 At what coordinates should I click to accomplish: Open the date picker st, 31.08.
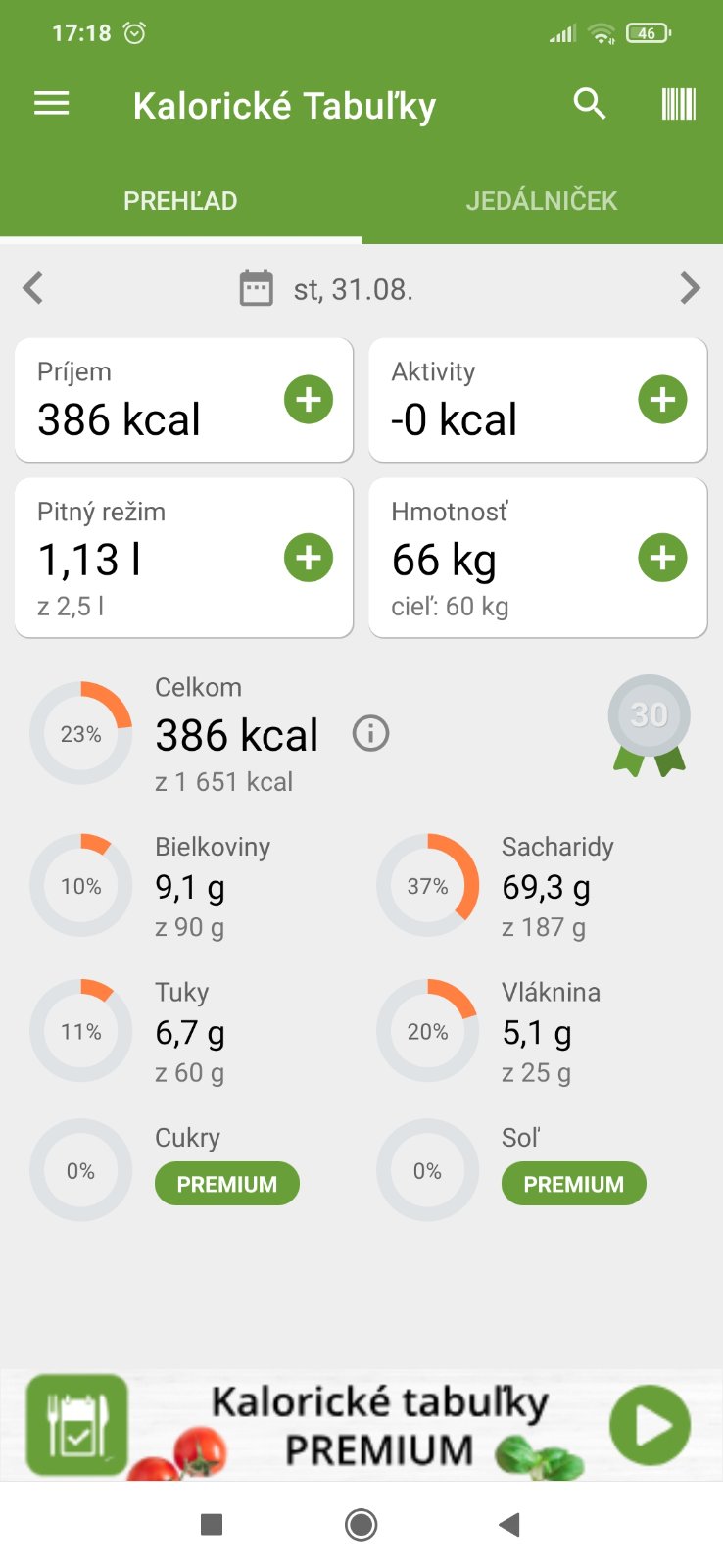328,289
